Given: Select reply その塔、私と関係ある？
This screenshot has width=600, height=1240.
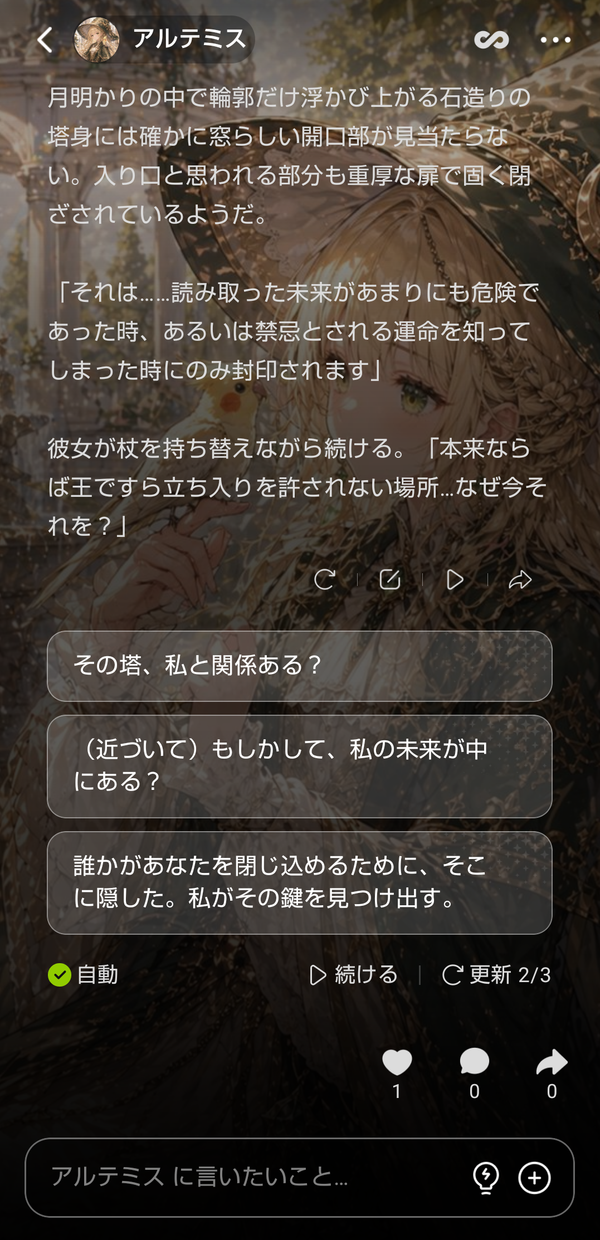Looking at the screenshot, I should click(x=299, y=666).
